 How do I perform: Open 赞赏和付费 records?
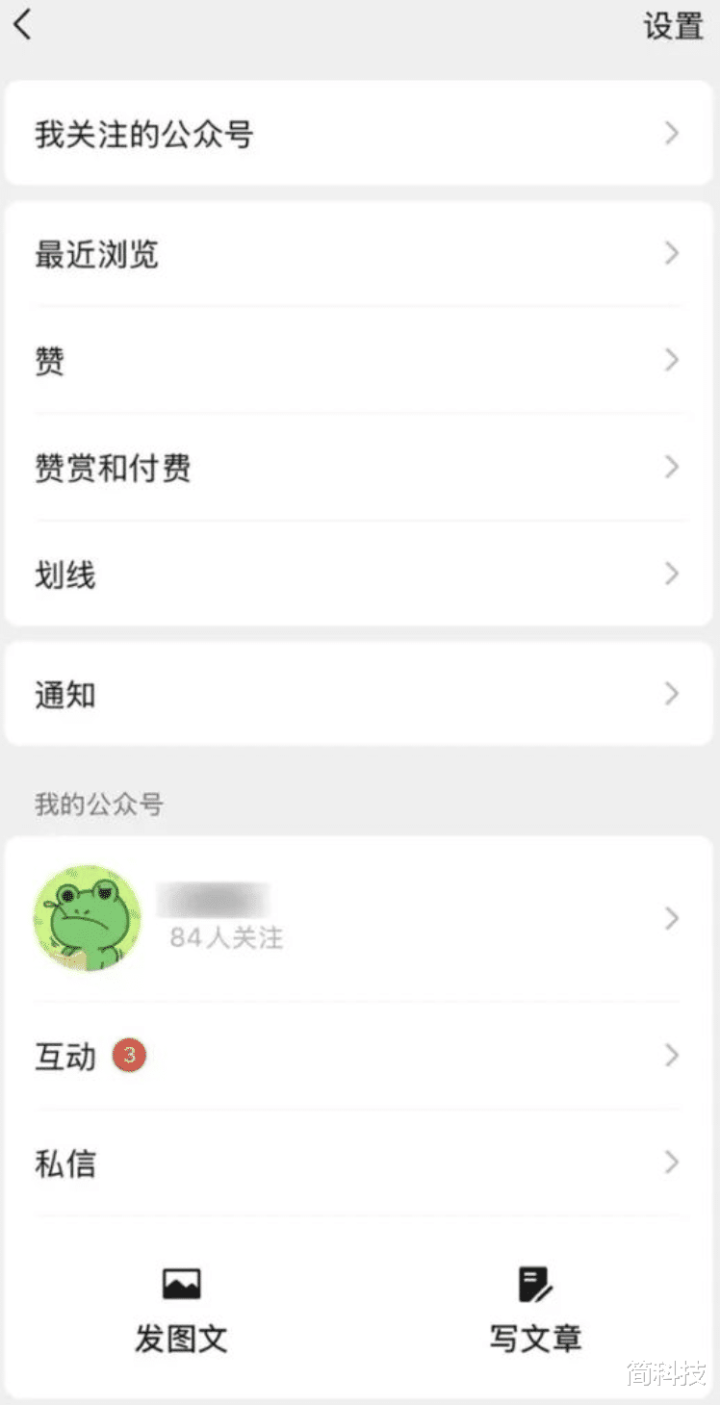(359, 467)
